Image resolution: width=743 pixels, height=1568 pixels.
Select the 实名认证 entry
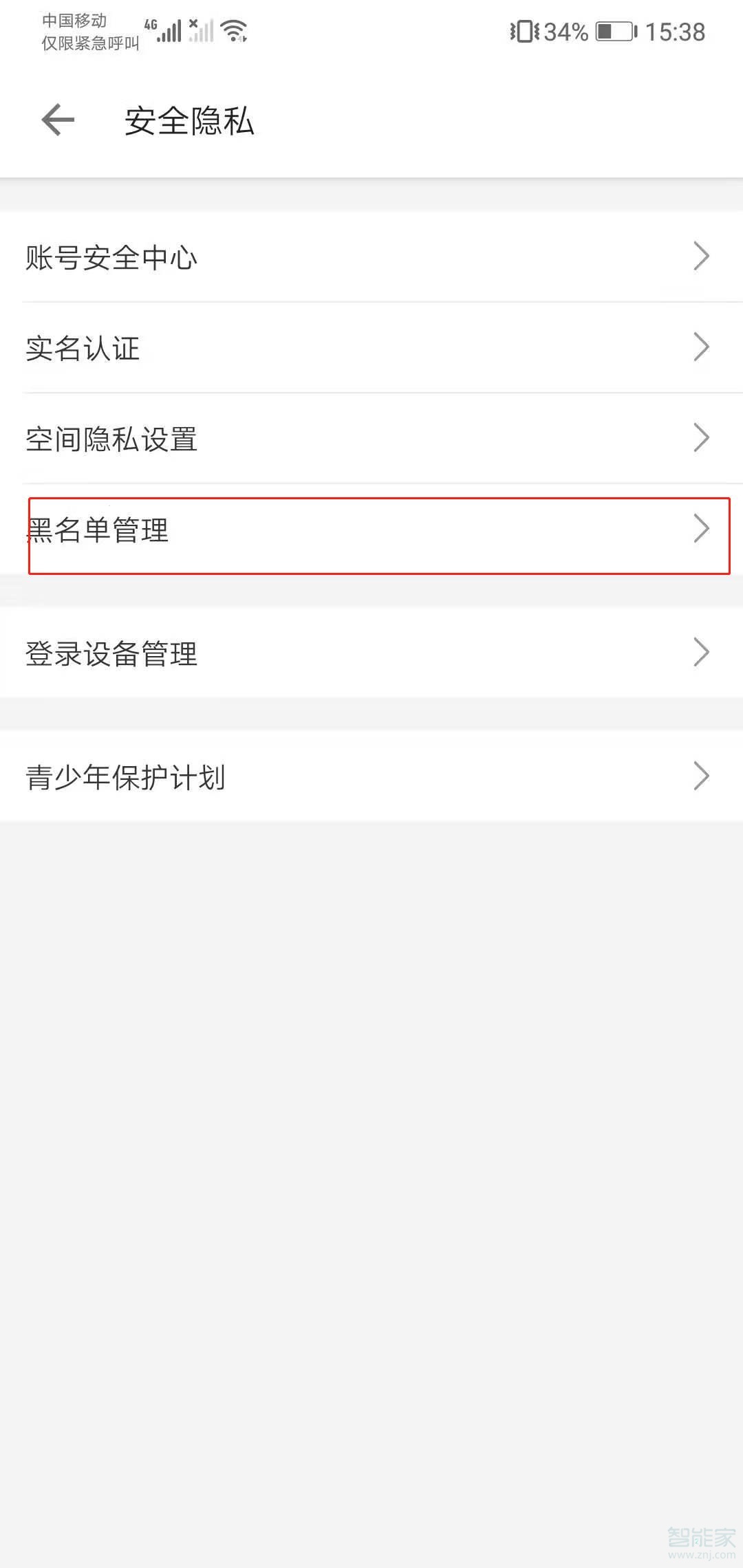81,349
